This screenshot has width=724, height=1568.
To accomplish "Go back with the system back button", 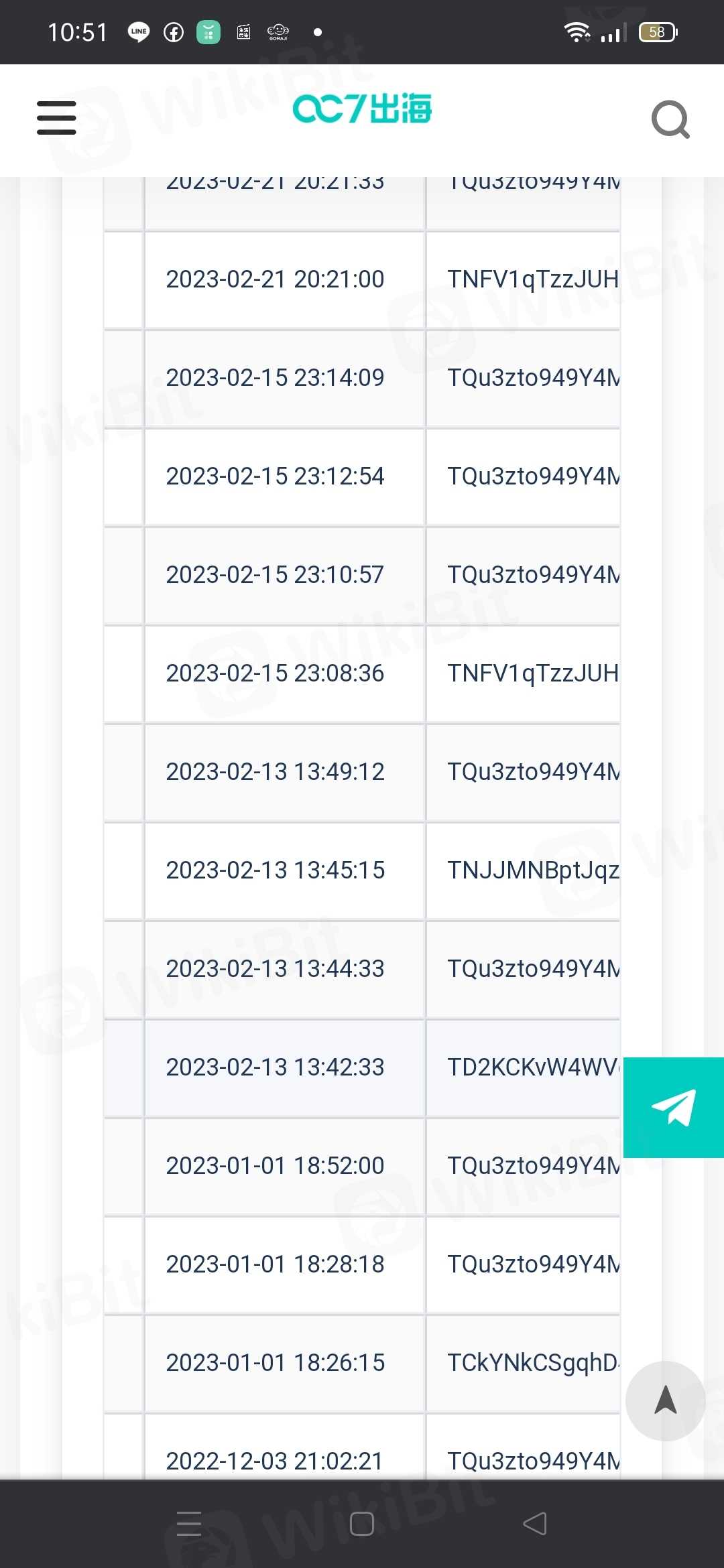I will tap(535, 1523).
